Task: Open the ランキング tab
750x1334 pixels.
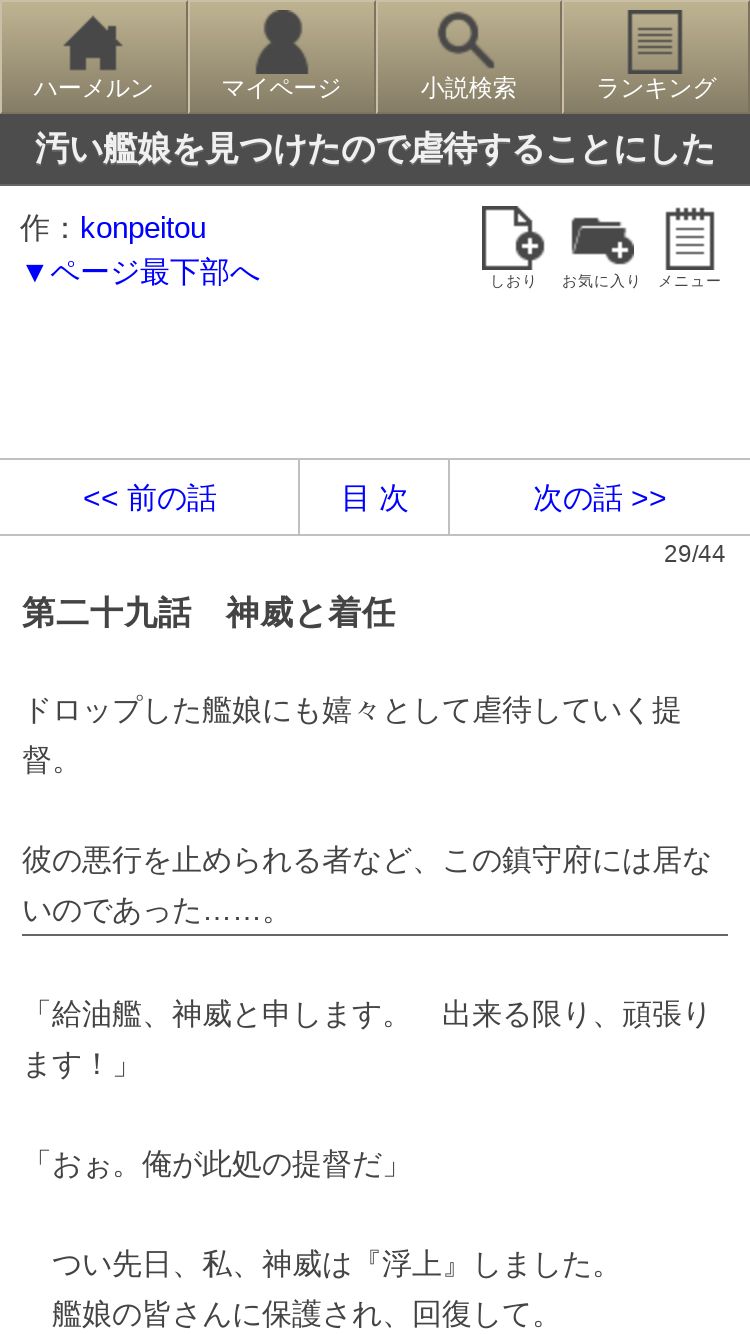Action: pos(656,57)
